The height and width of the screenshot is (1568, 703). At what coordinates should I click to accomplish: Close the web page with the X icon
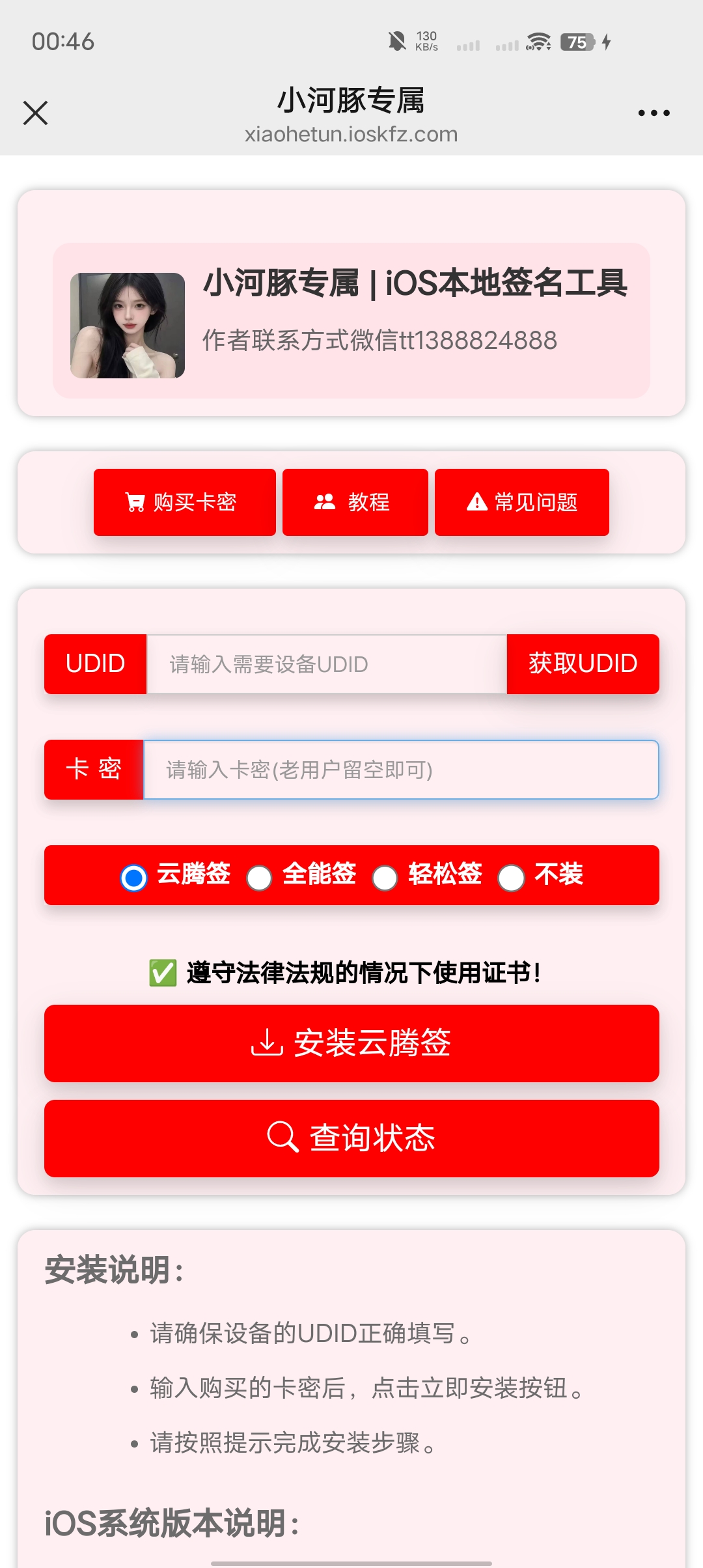pos(36,113)
